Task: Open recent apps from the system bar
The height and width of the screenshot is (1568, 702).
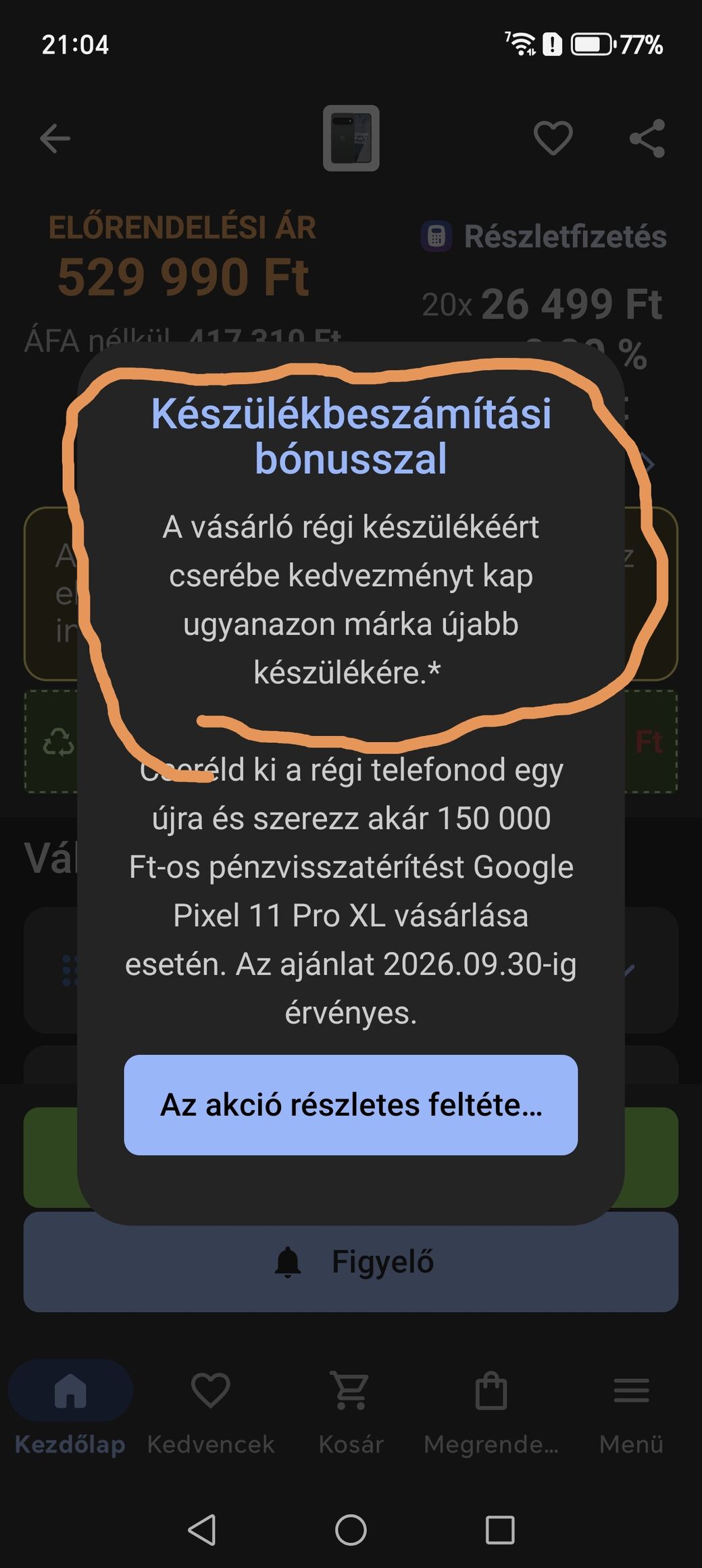Action: point(500,1530)
